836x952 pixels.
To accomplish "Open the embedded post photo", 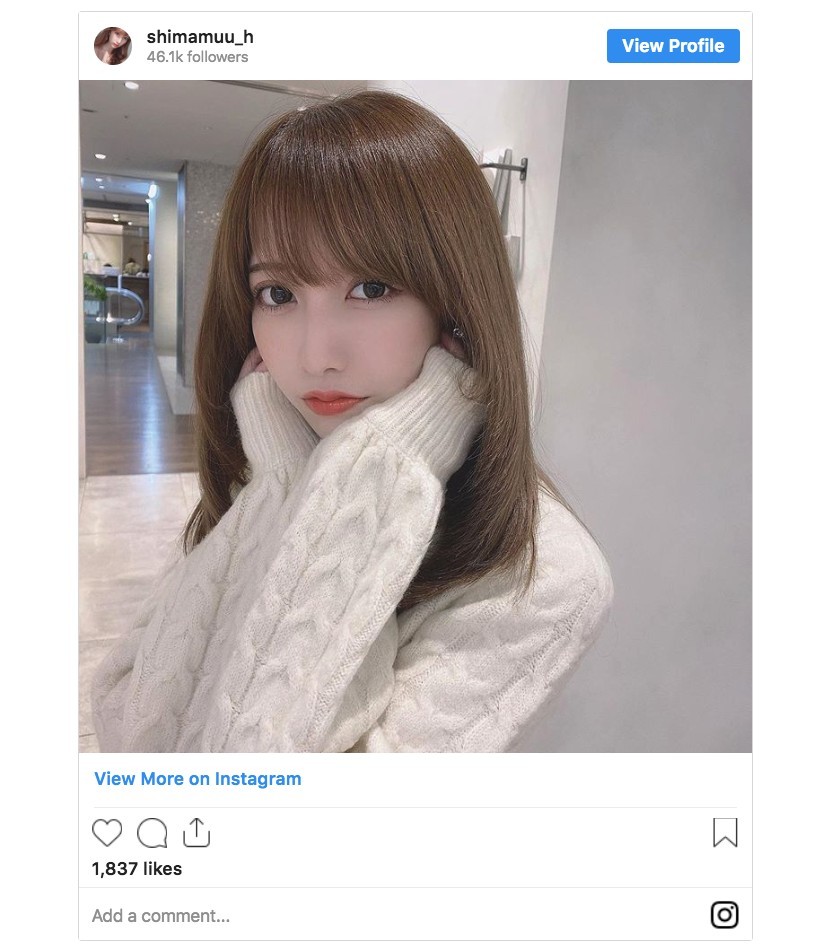I will [415, 415].
